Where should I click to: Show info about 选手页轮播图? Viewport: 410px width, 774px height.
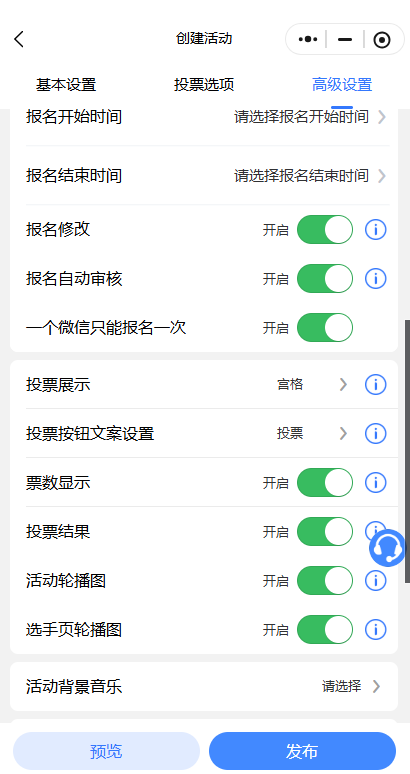tap(375, 629)
